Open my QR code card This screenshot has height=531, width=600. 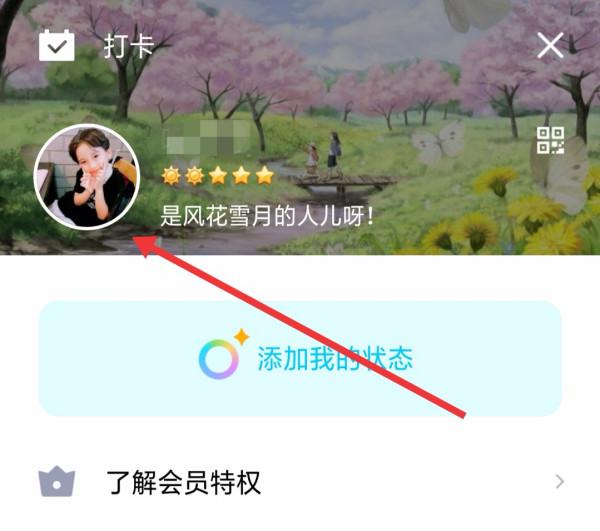click(x=550, y=141)
